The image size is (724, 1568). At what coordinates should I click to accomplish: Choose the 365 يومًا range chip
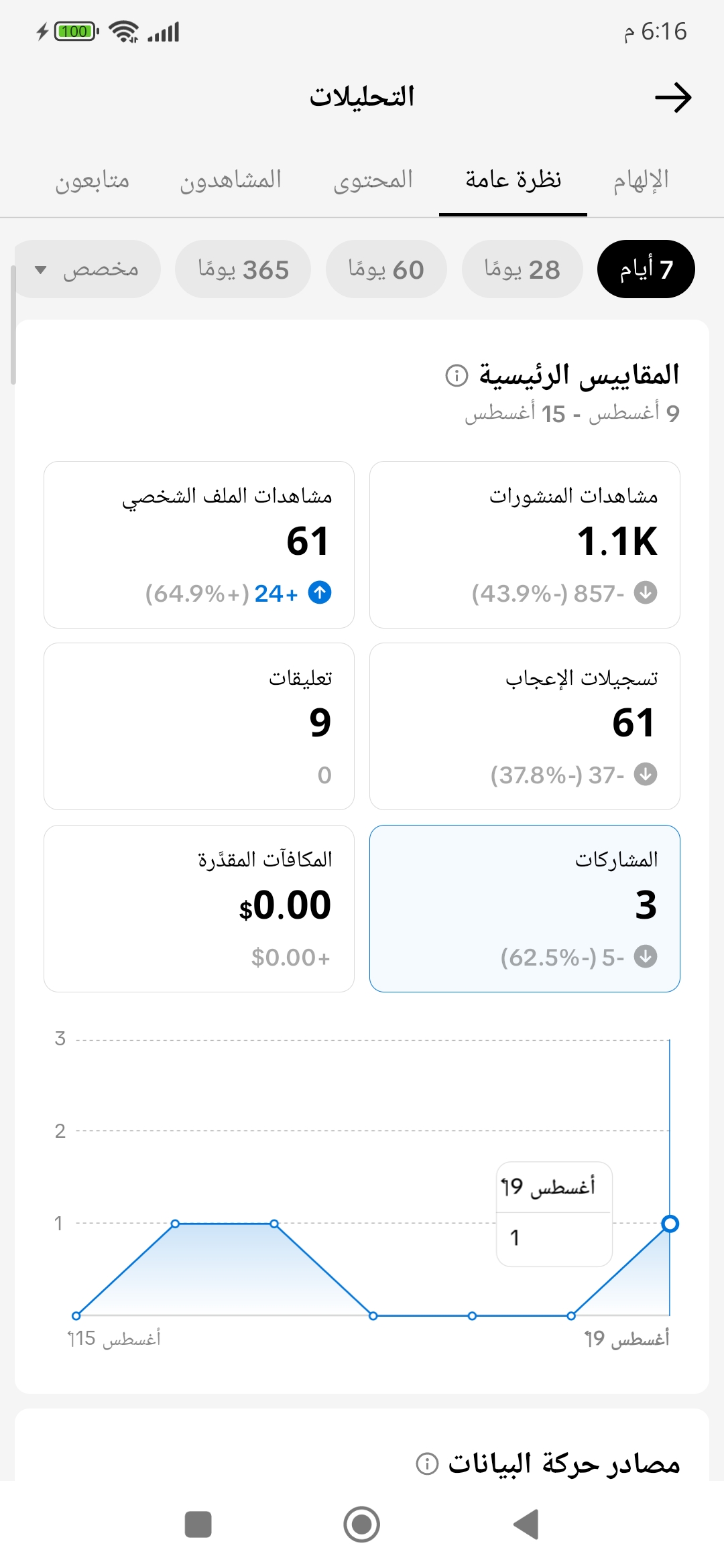(x=243, y=269)
